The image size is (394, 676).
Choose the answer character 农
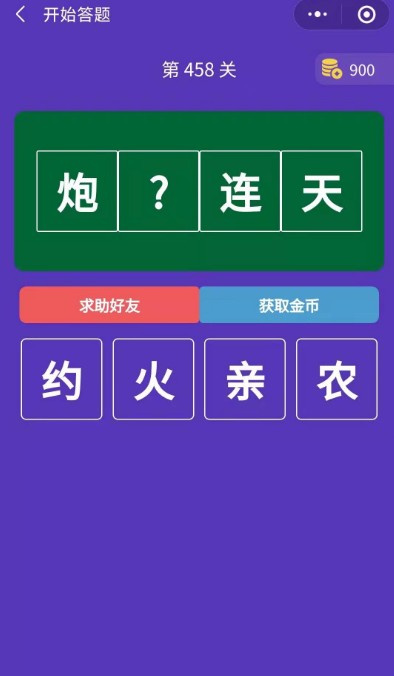(337, 379)
